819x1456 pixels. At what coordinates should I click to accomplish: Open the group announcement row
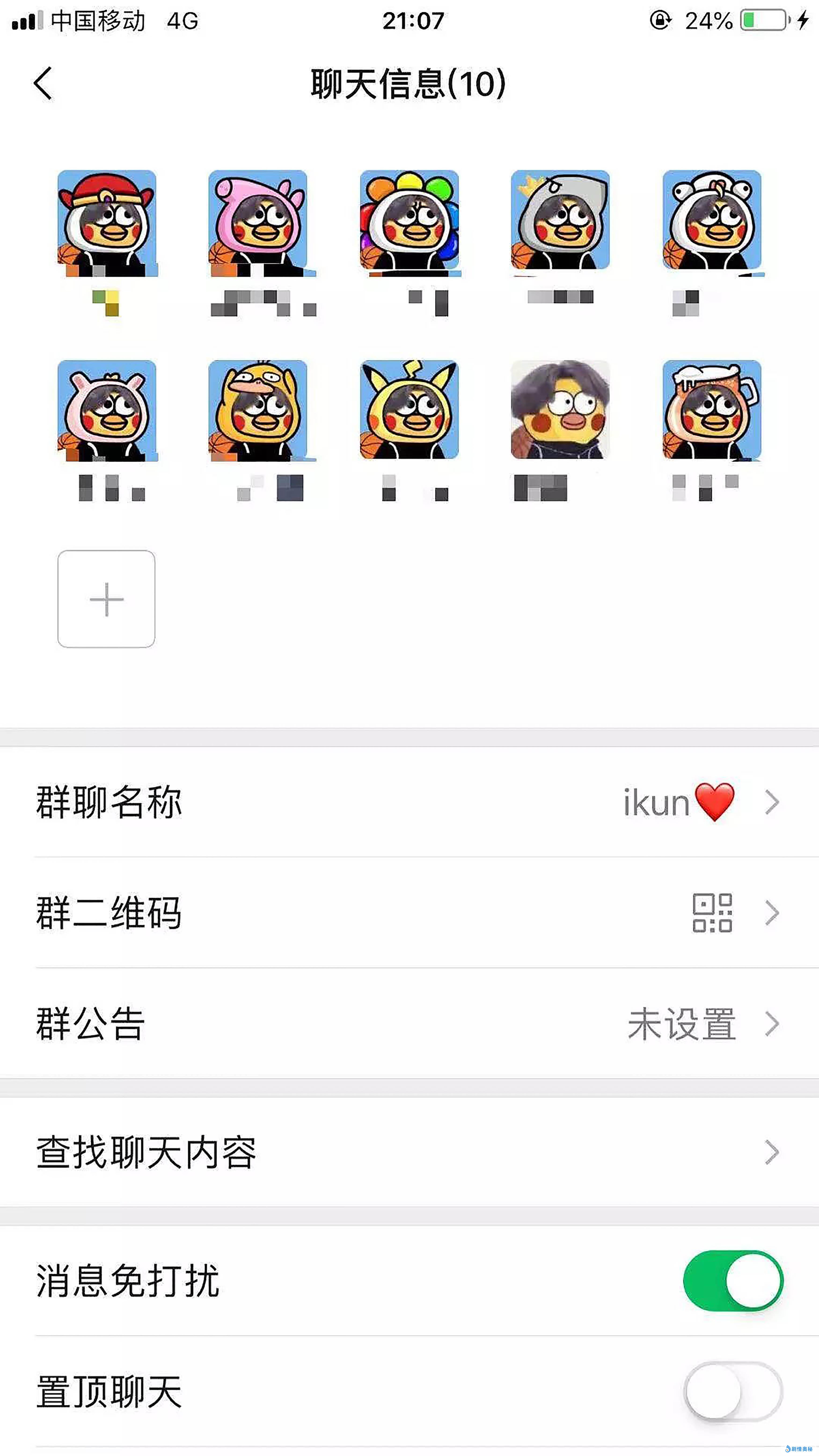click(x=409, y=1023)
